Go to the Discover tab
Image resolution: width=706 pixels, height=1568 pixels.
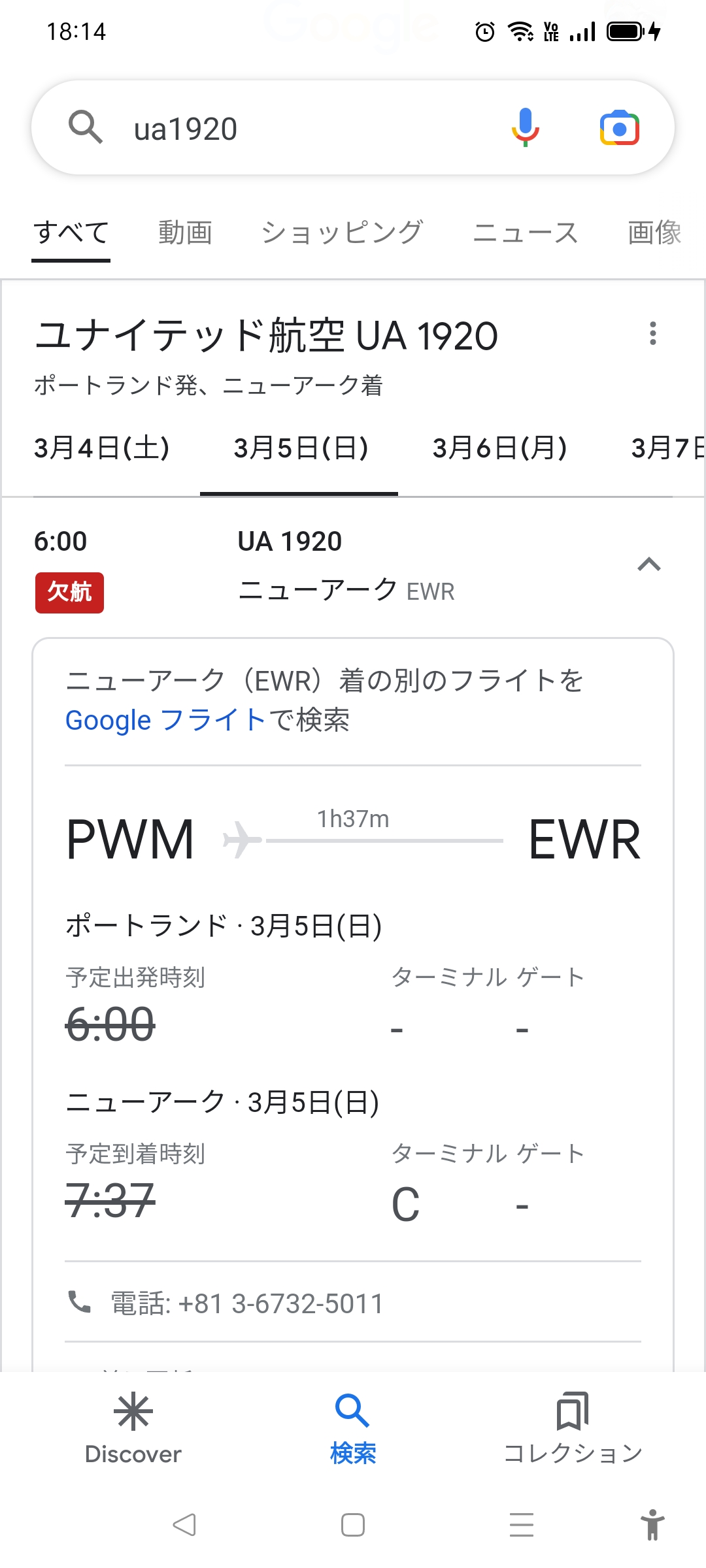(x=133, y=1428)
